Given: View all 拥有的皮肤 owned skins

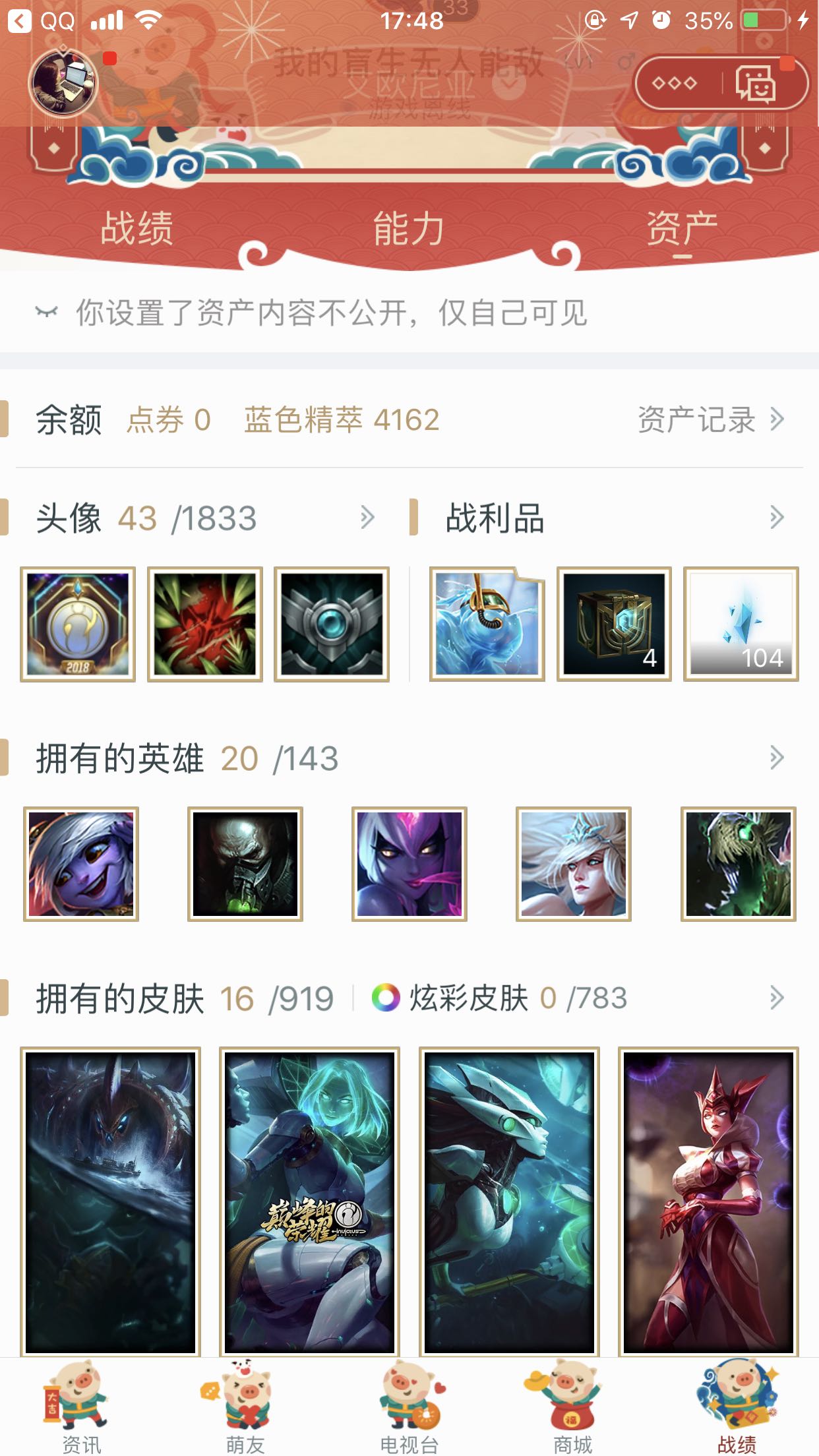Looking at the screenshot, I should tap(777, 998).
